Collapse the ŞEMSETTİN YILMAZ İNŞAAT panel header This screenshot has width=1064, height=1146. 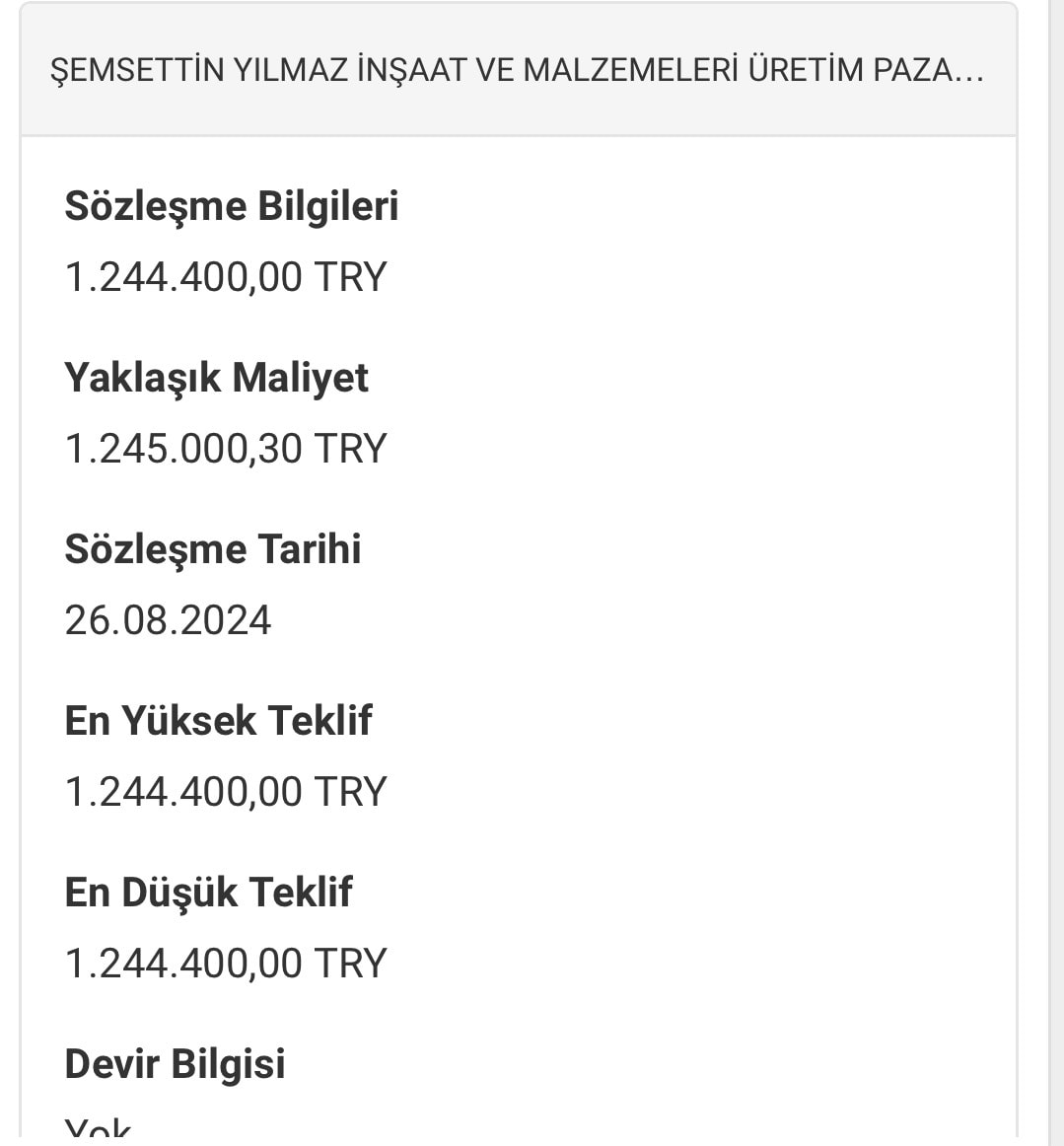pyautogui.click(x=517, y=71)
